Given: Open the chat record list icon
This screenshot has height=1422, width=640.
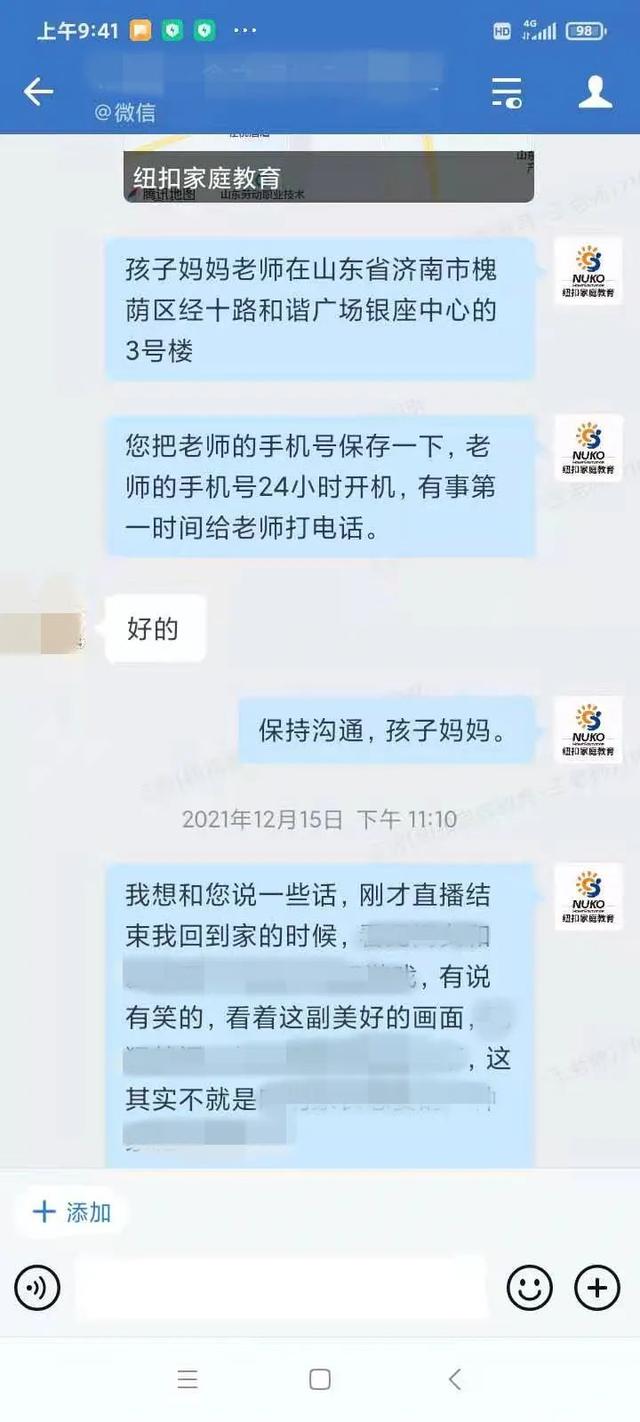Looking at the screenshot, I should (507, 92).
